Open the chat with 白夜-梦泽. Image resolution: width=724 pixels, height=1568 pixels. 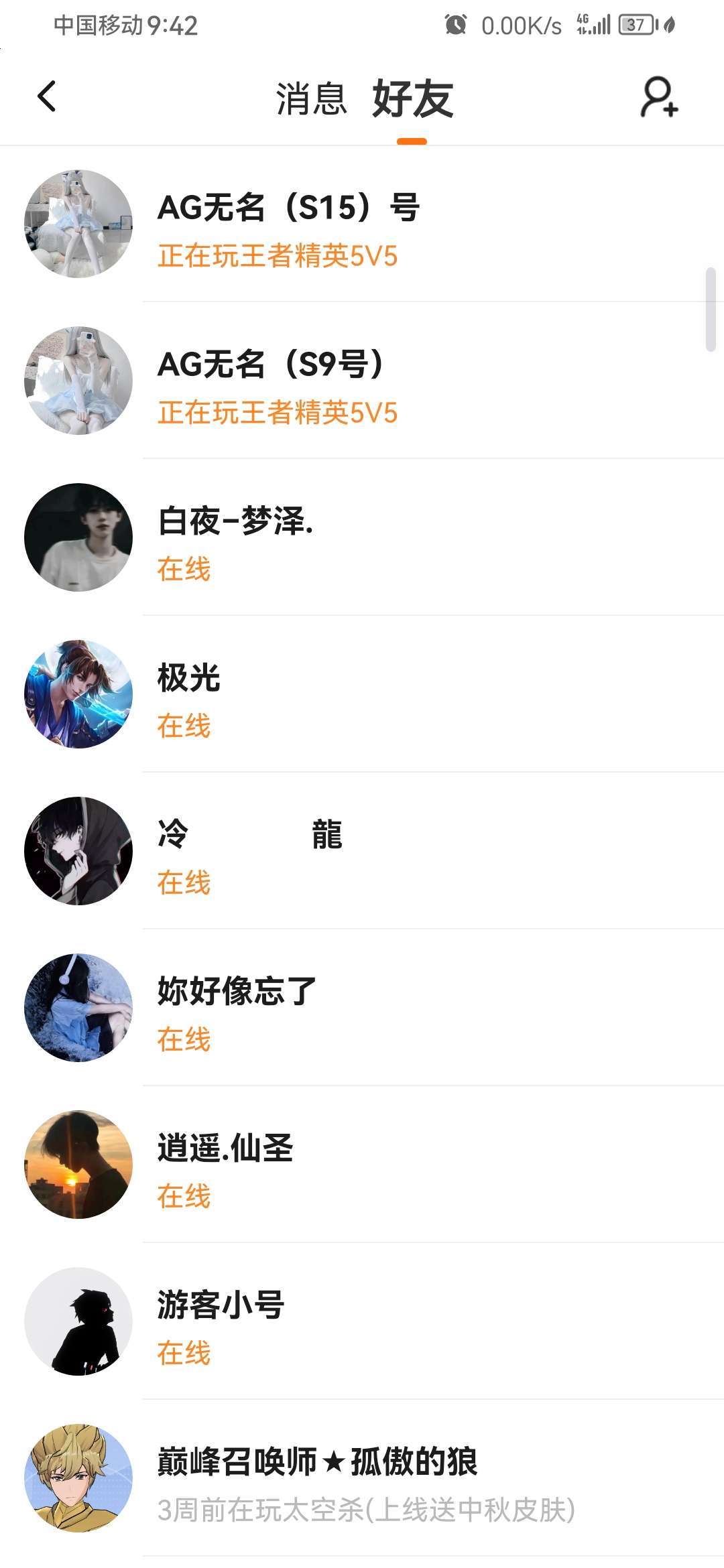[x=362, y=538]
